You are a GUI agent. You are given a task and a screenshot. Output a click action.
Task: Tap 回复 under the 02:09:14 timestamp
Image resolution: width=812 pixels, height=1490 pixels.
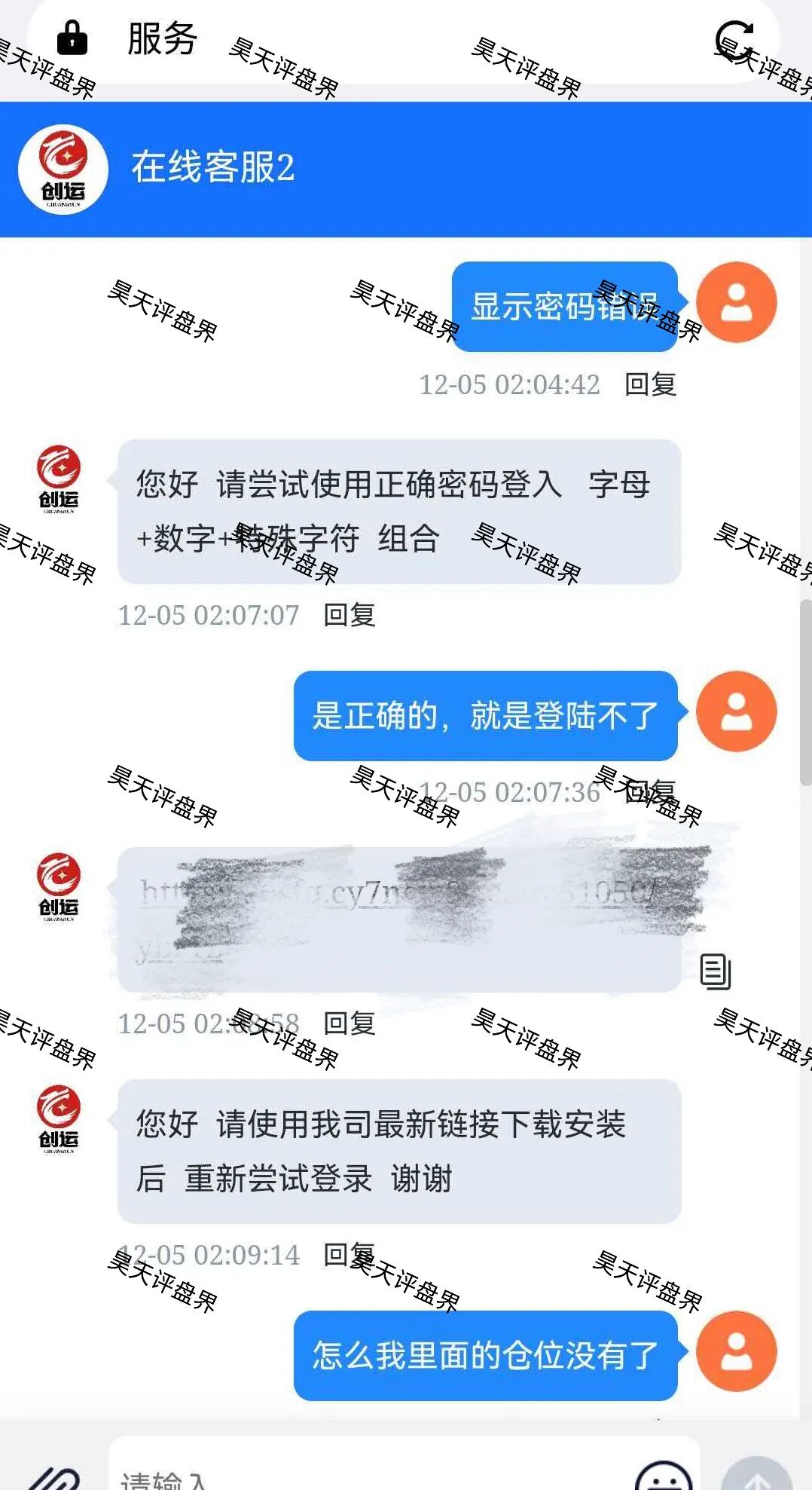point(350,1255)
